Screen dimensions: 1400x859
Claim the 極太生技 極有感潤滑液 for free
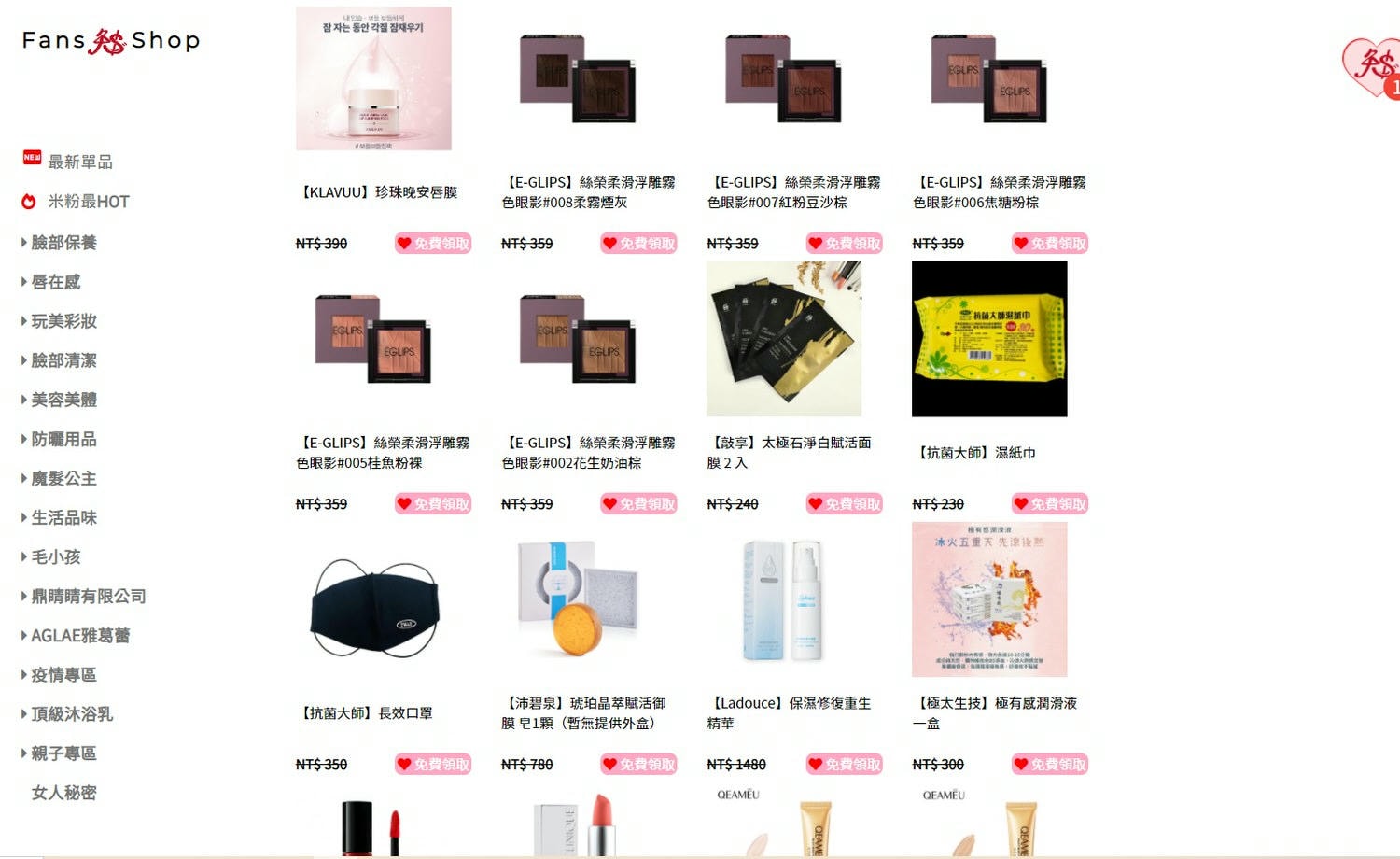pos(1050,765)
